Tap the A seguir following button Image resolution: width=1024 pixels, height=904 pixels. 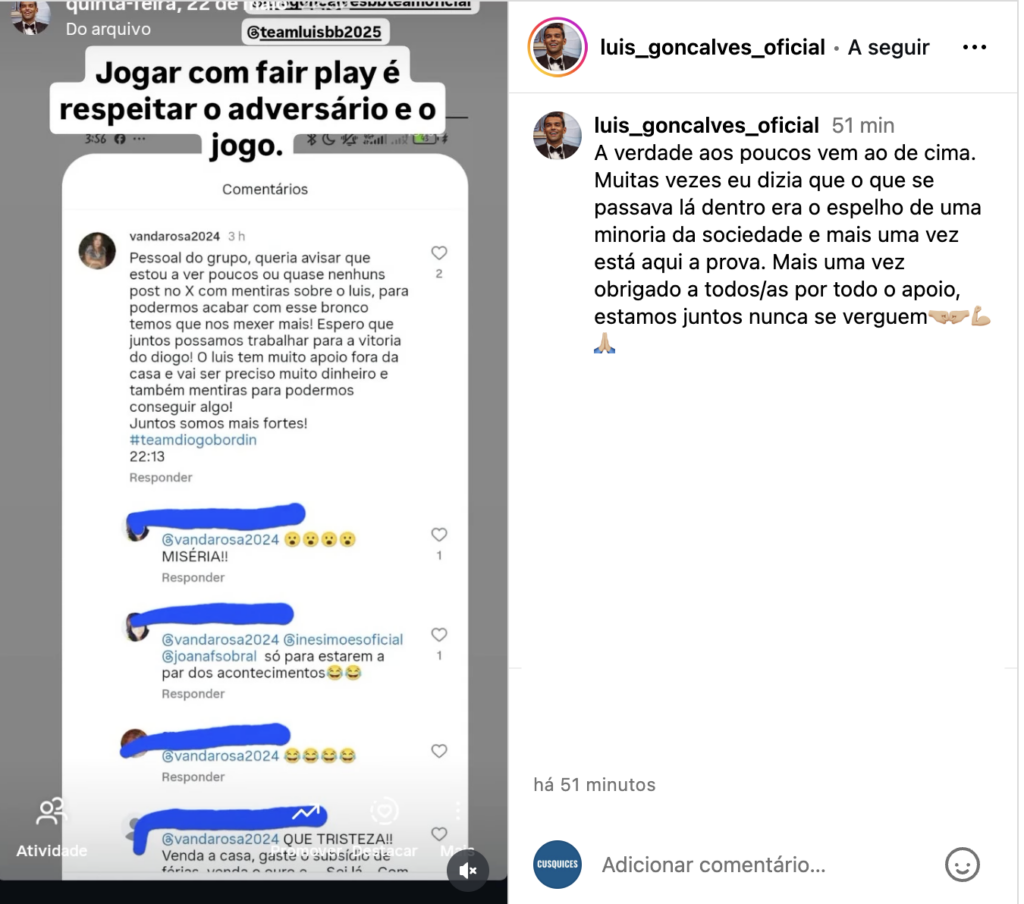pos(888,47)
